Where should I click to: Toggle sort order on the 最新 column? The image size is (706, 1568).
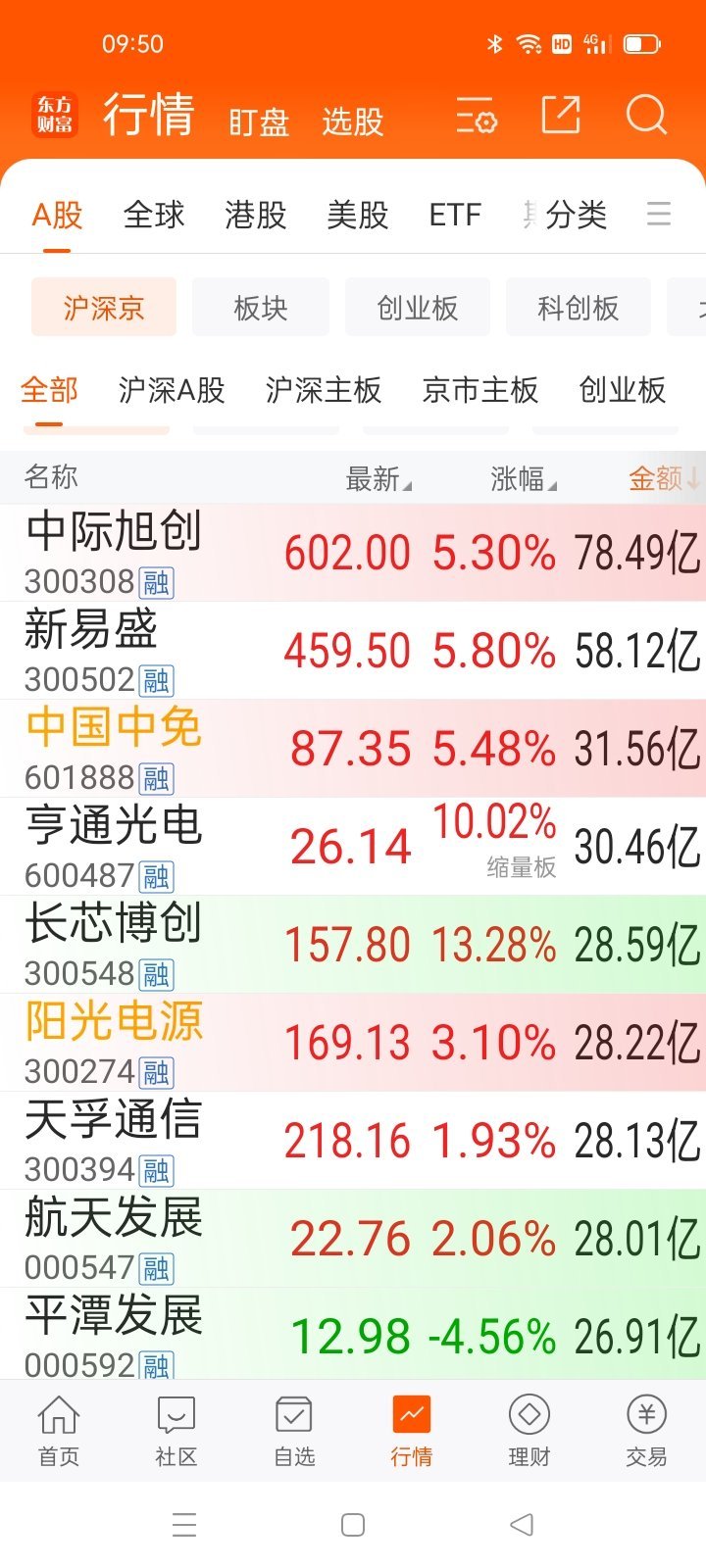tap(377, 479)
